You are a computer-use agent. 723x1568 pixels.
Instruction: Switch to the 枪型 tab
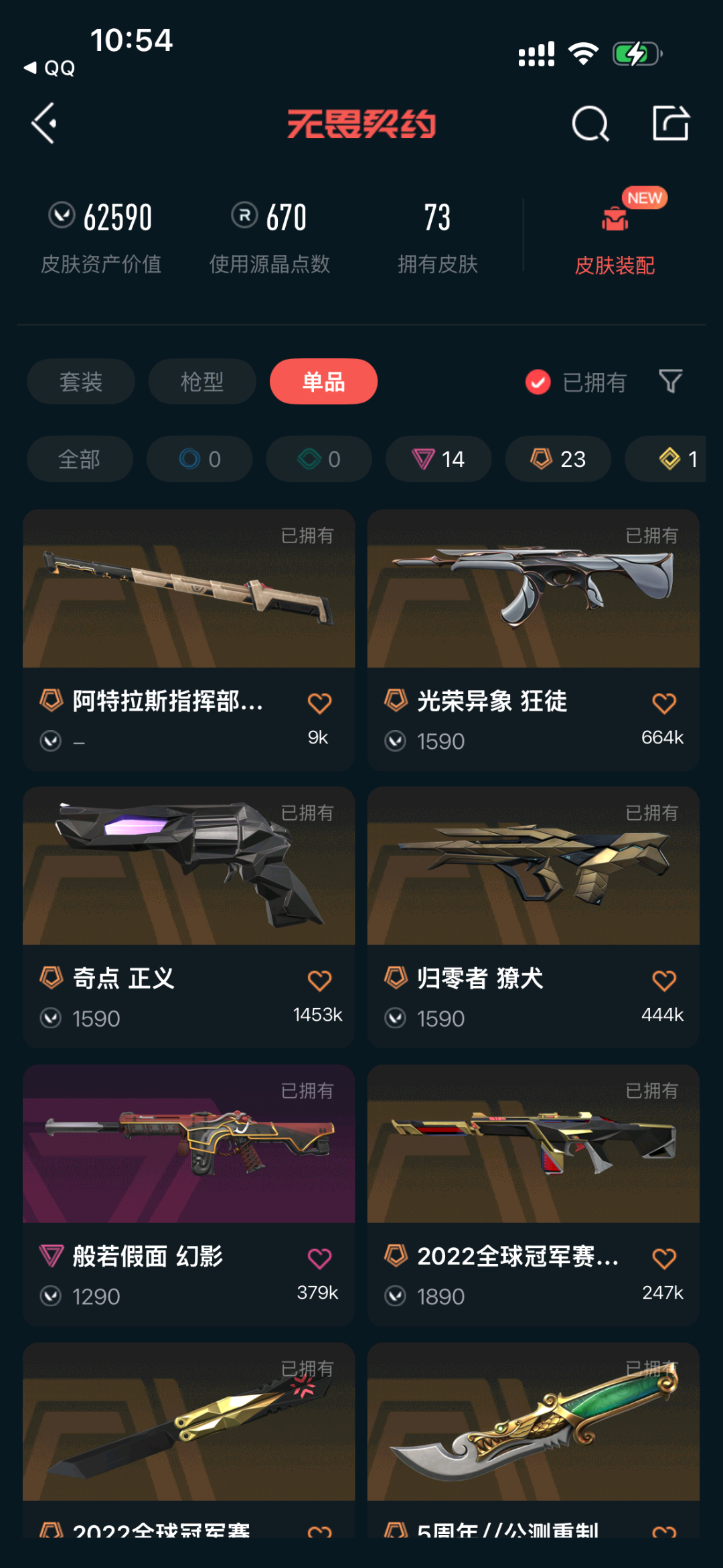(x=202, y=382)
